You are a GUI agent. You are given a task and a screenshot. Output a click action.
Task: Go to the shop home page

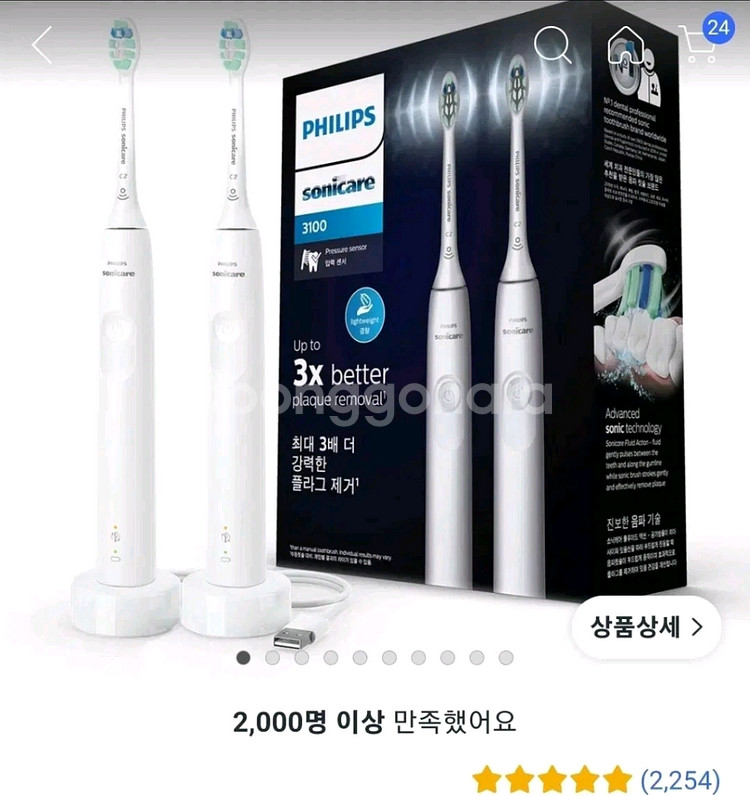pyautogui.click(x=625, y=45)
